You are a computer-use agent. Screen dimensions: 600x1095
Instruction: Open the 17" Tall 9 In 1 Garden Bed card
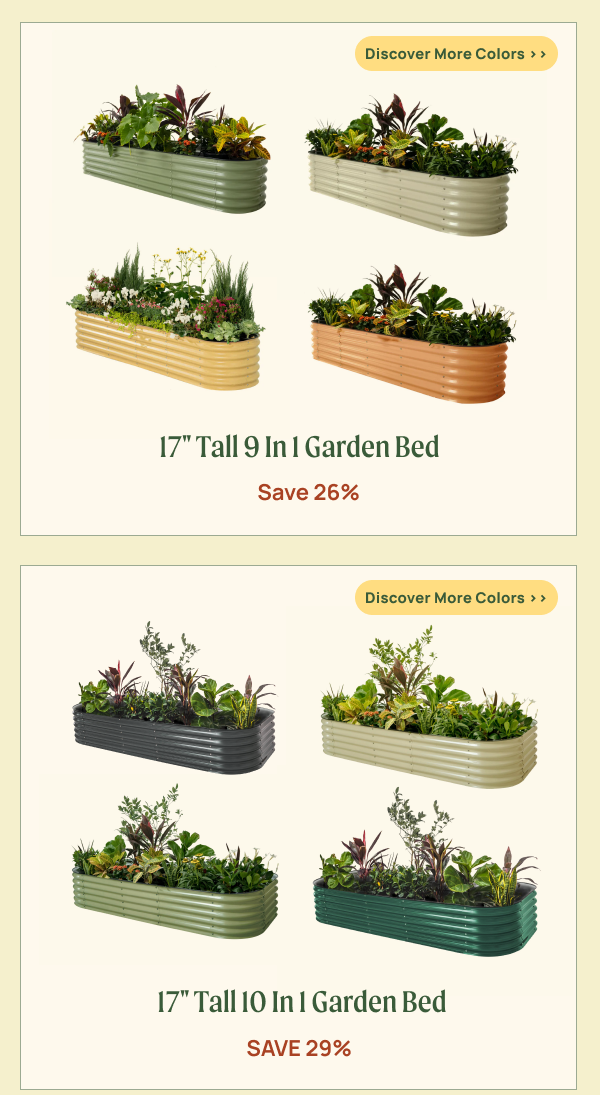click(299, 446)
